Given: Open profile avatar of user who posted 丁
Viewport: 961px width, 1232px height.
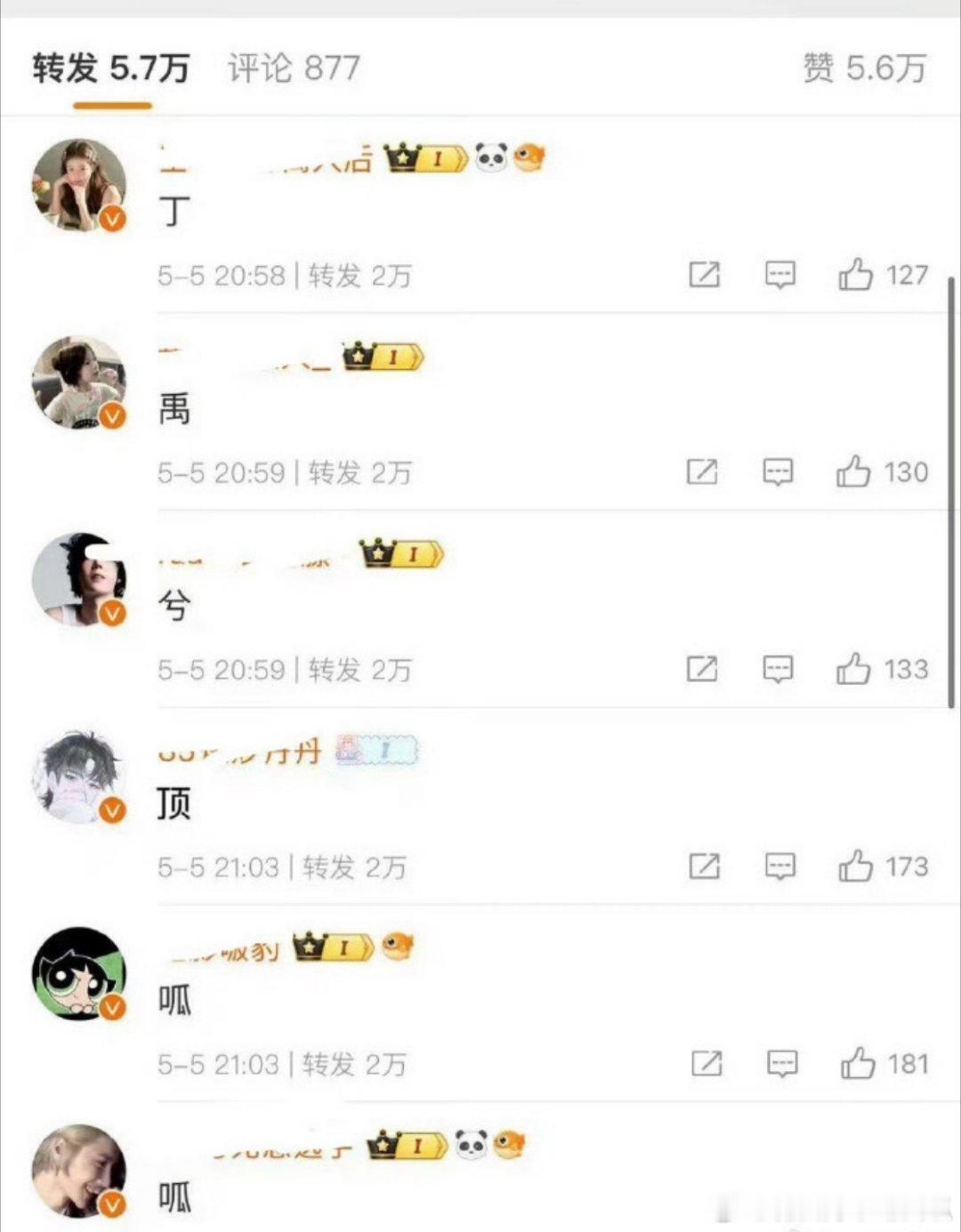Looking at the screenshot, I should [x=79, y=185].
